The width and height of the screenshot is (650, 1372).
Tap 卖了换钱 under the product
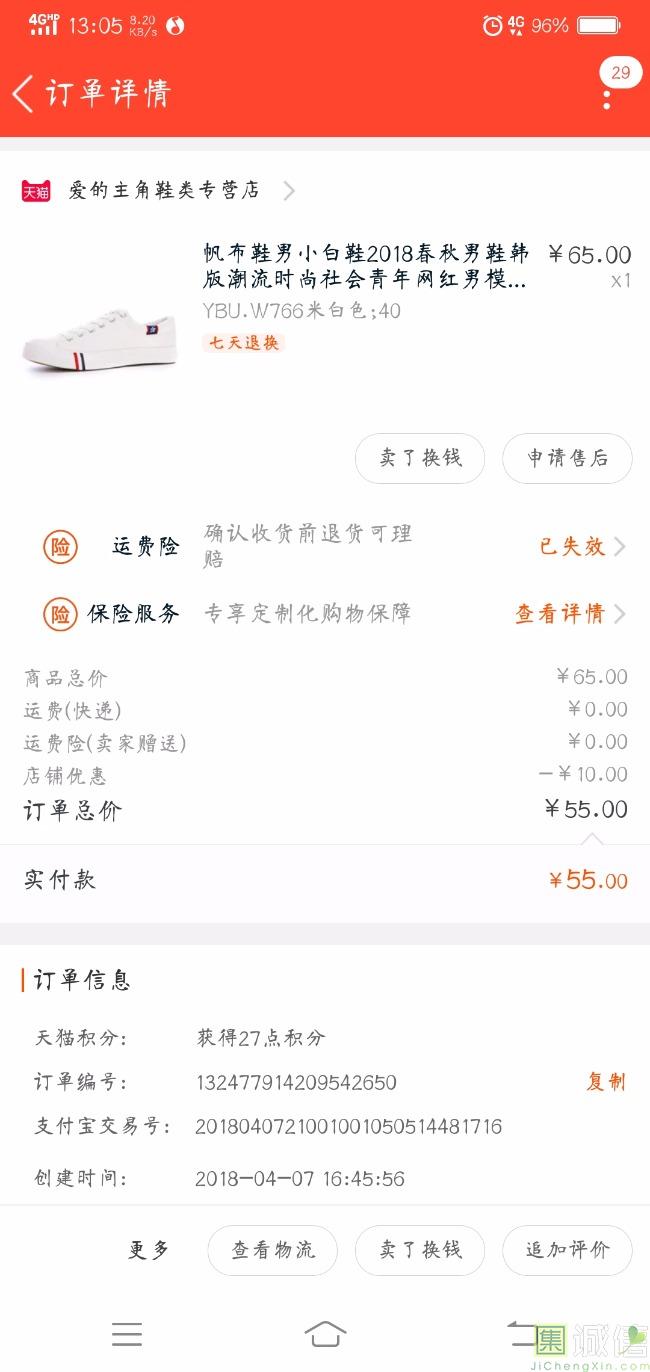point(420,458)
